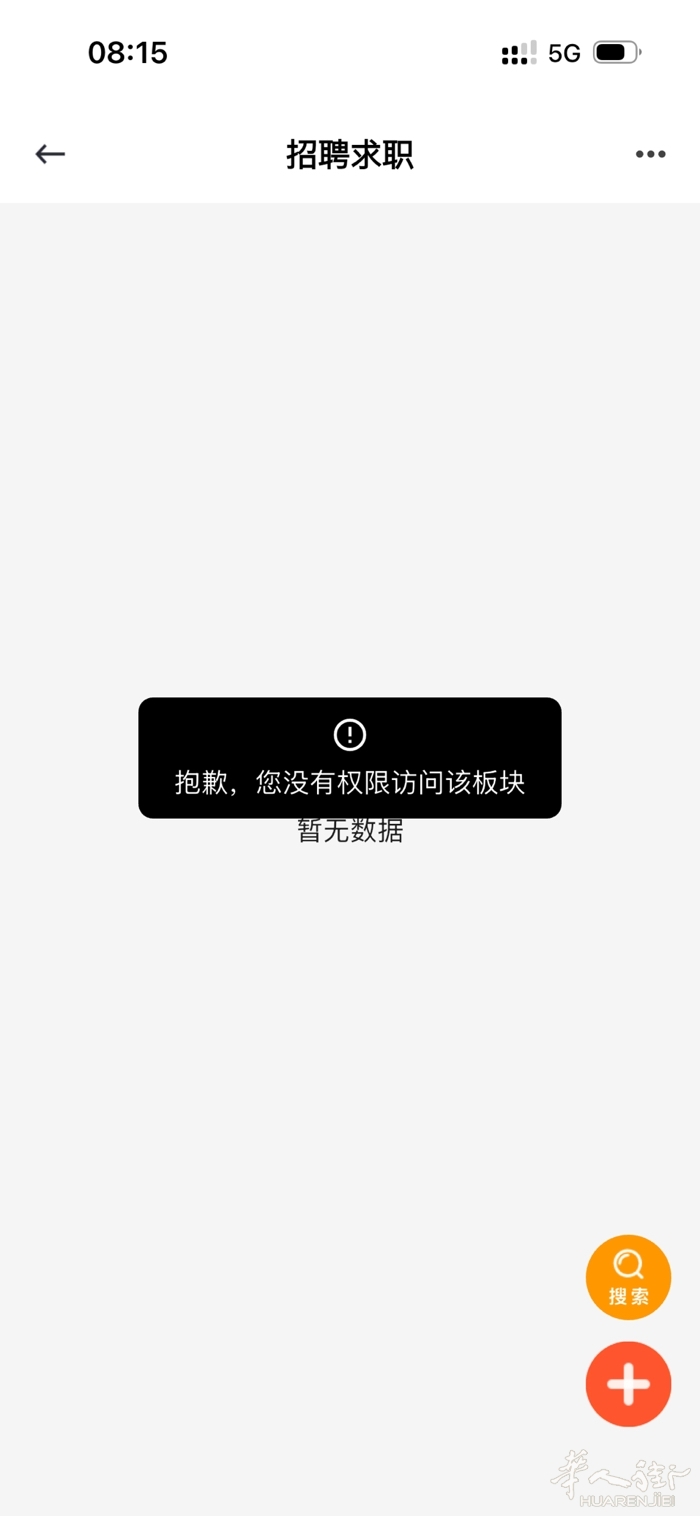Open the three-dot overflow menu
700x1516 pixels.
click(650, 154)
